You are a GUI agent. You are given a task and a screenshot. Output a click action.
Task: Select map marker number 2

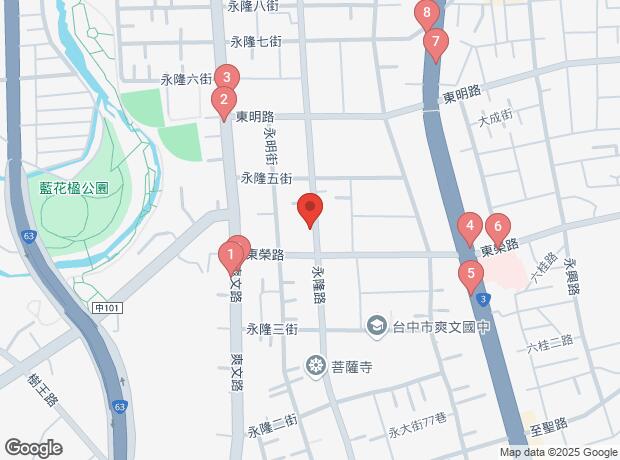coord(223,100)
